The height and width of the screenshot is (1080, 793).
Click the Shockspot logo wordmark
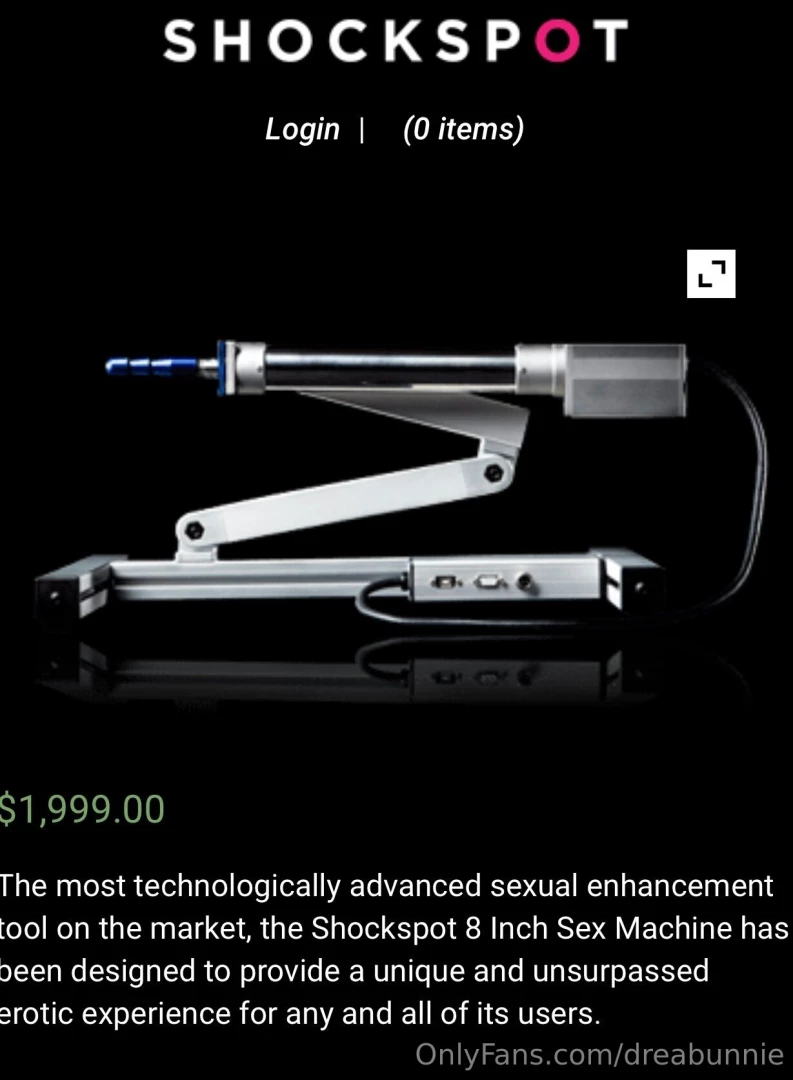(396, 40)
